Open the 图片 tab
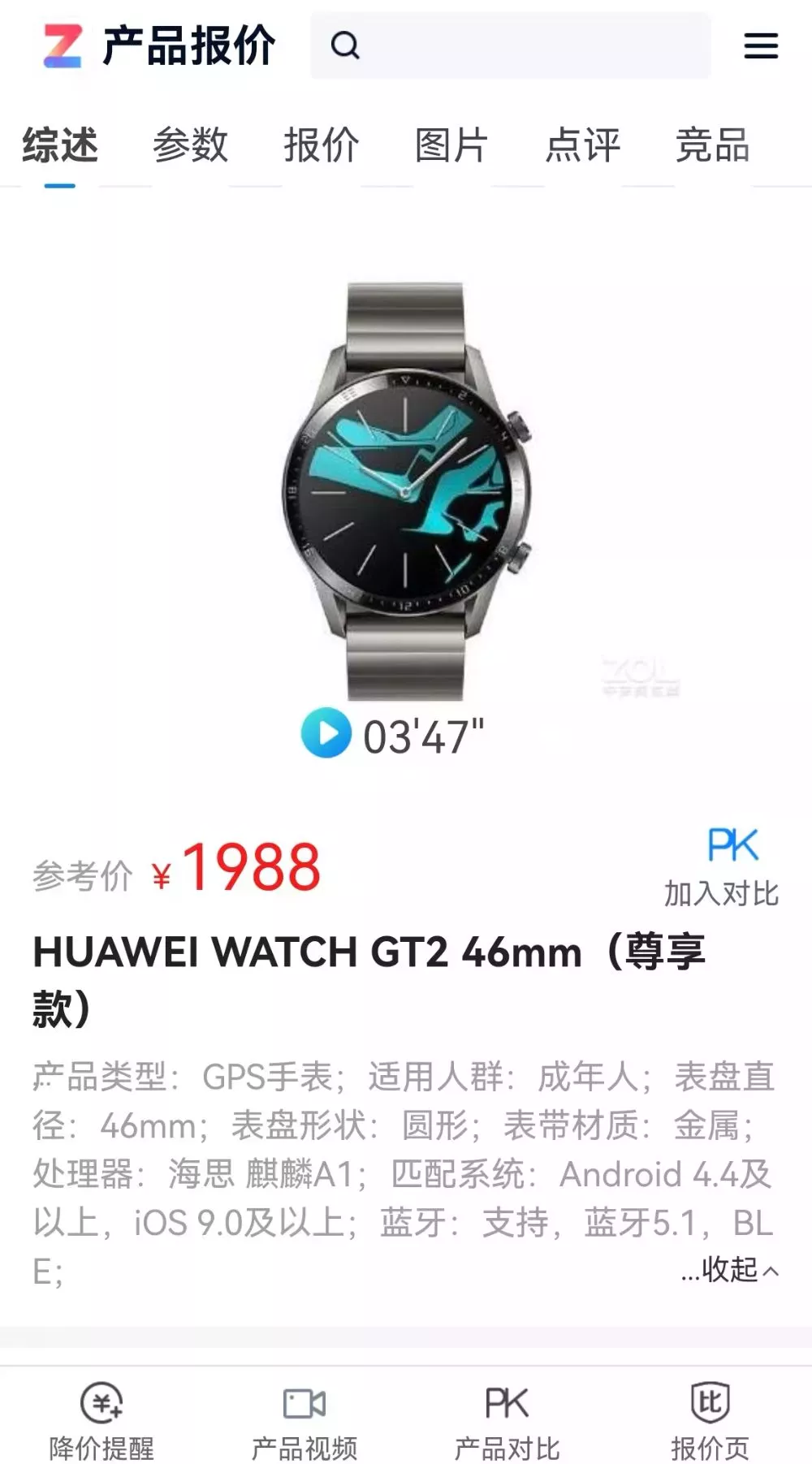812x1464 pixels. point(451,146)
